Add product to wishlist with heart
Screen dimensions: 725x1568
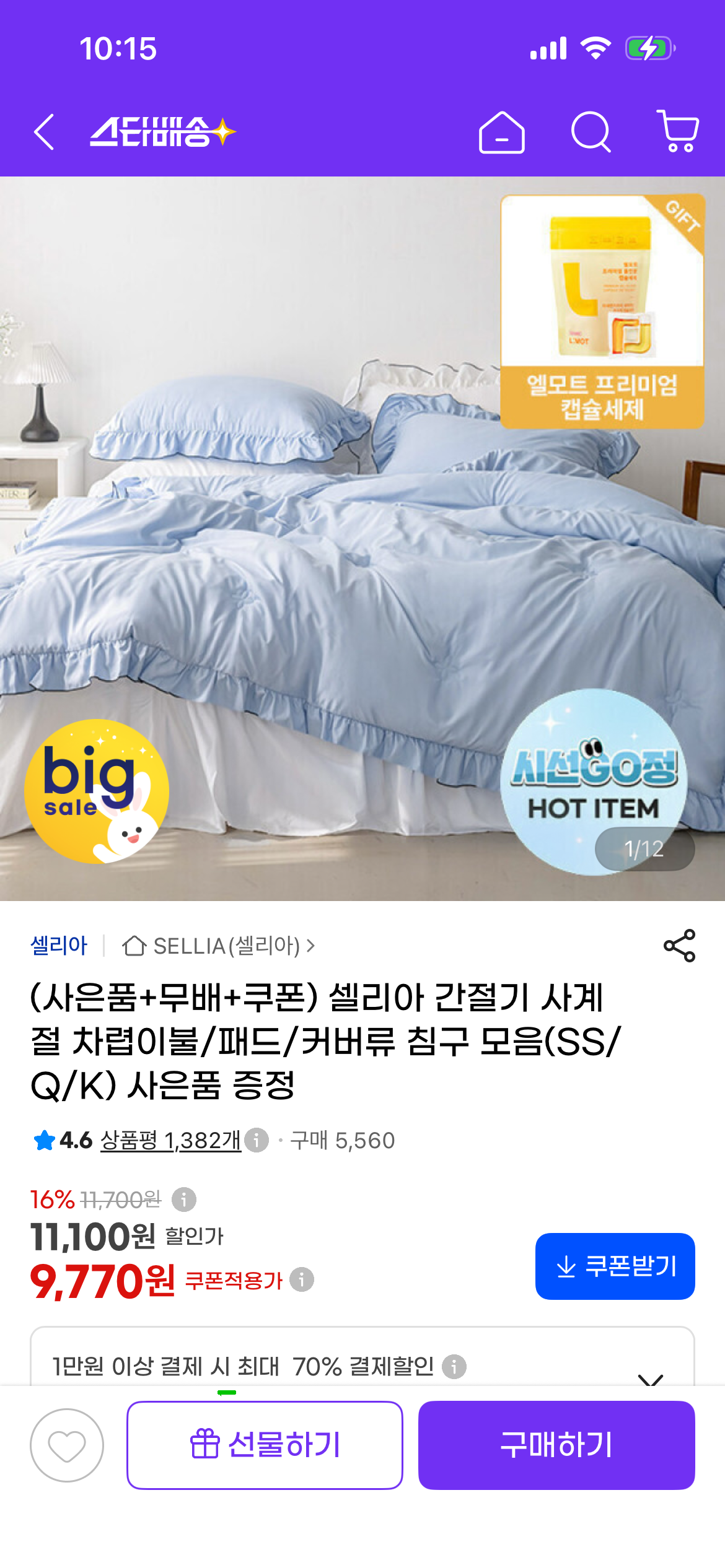[x=67, y=1445]
